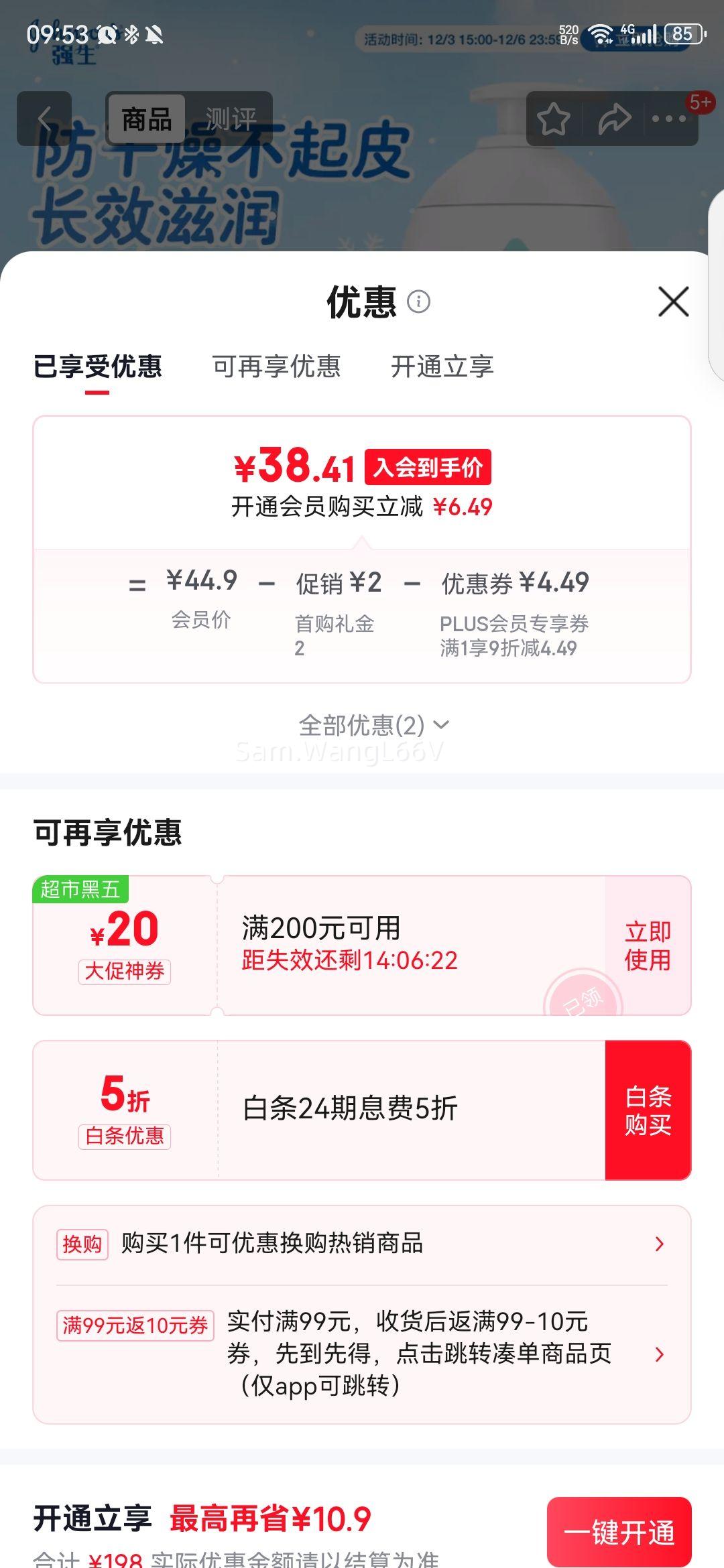Open the share icon in the top bar

pyautogui.click(x=615, y=118)
